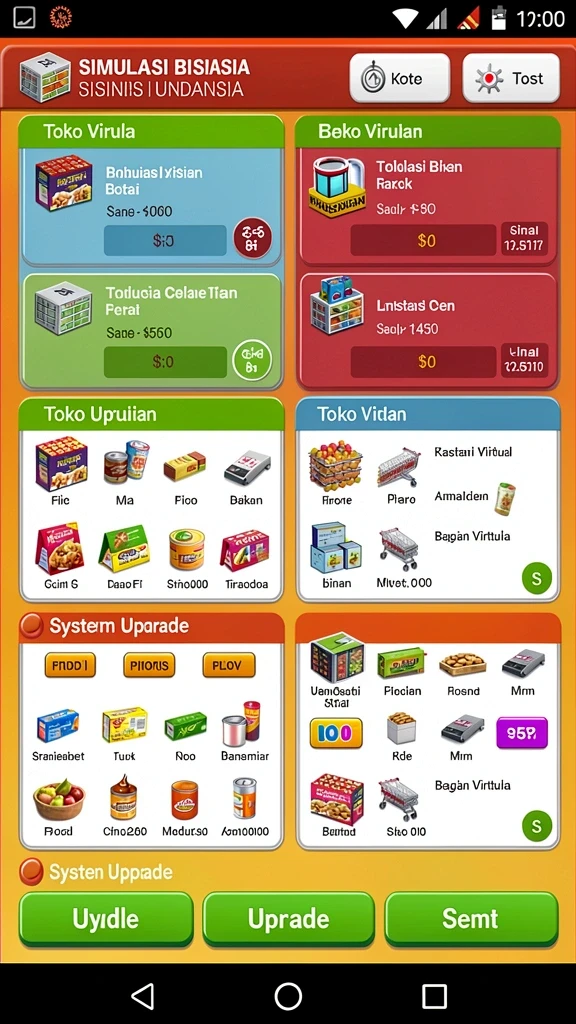Screen dimensions: 576x1024
Task: Tap the yellow 100 button
Action: (x=336, y=733)
